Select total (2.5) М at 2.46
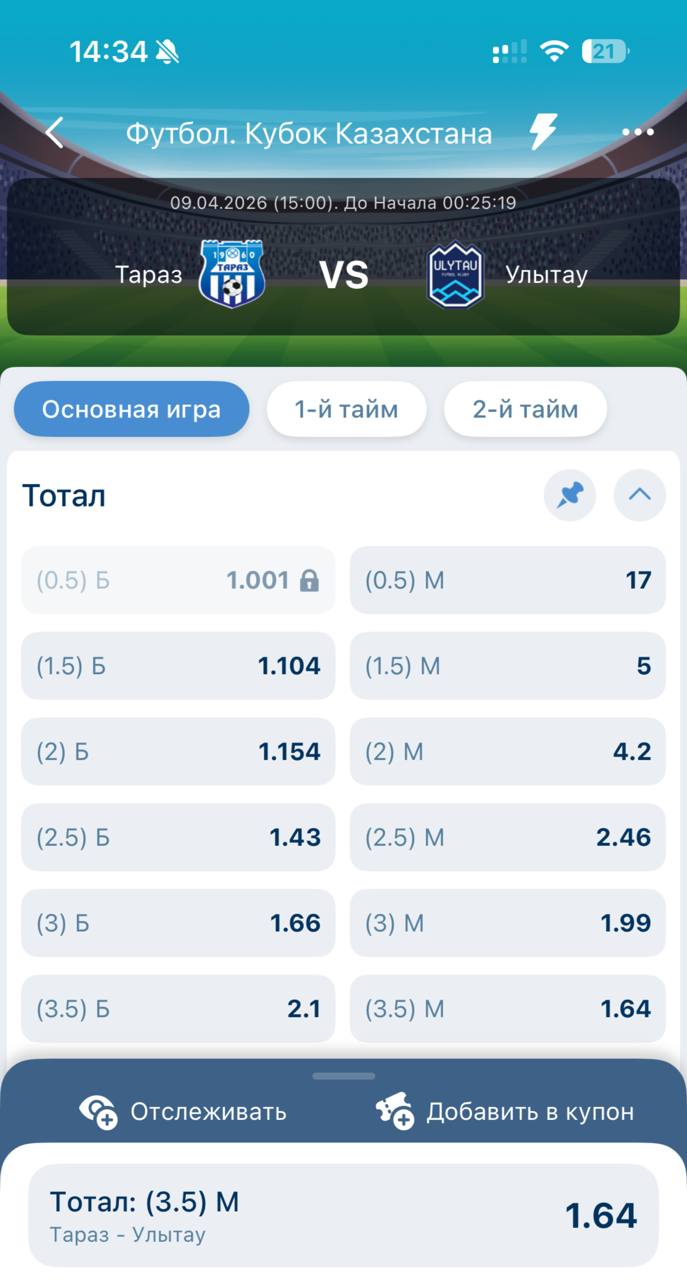The image size is (687, 1280). coord(507,837)
